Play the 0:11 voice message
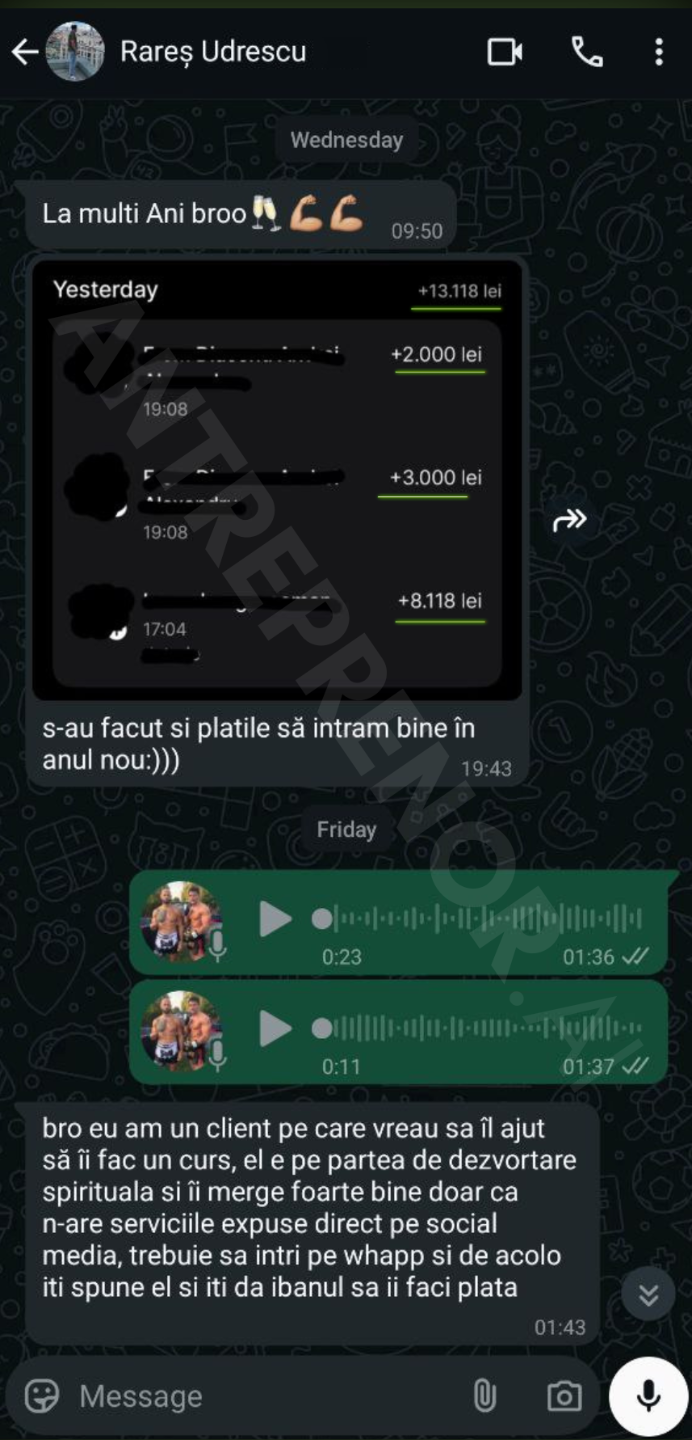Image resolution: width=692 pixels, height=1440 pixels. pos(275,1029)
